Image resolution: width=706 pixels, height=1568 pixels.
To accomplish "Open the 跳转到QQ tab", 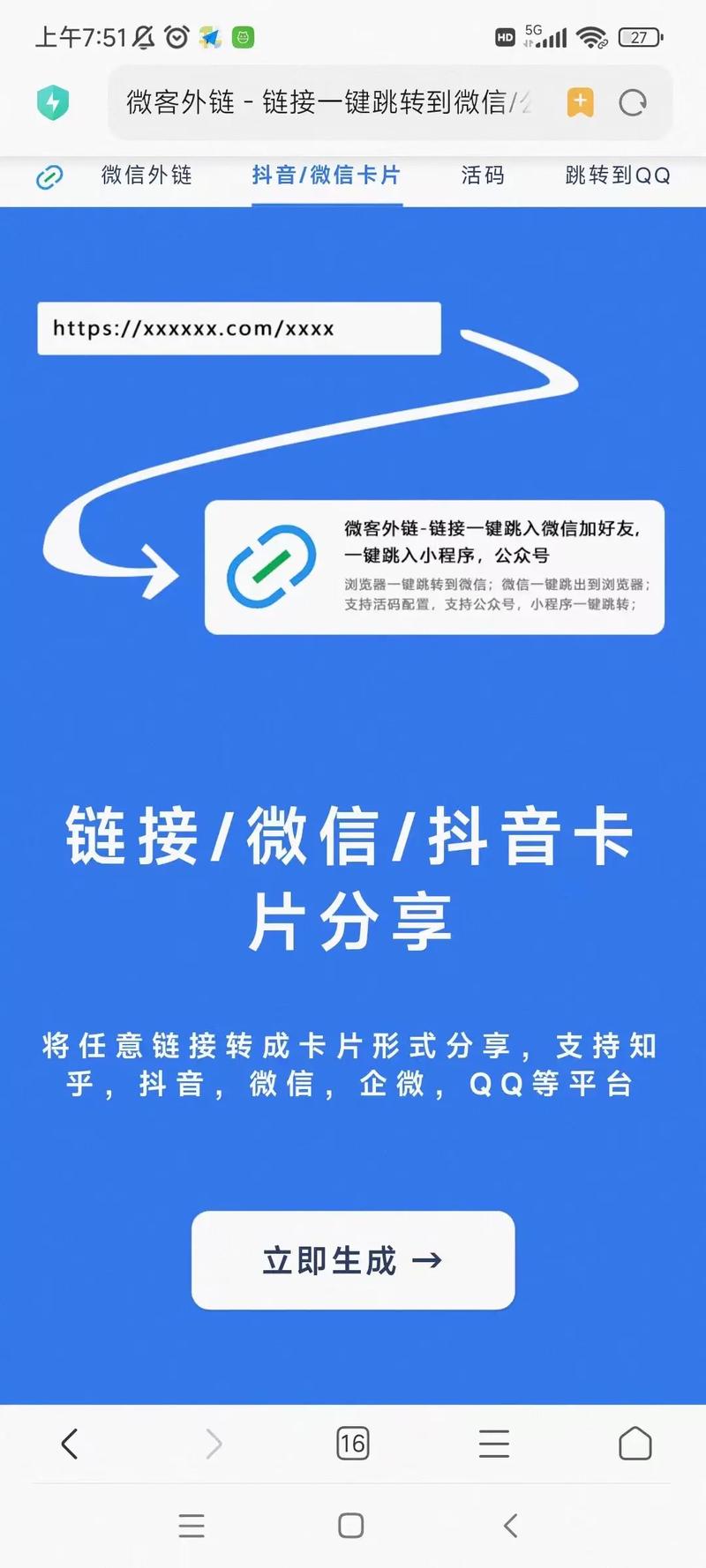I will click(618, 175).
